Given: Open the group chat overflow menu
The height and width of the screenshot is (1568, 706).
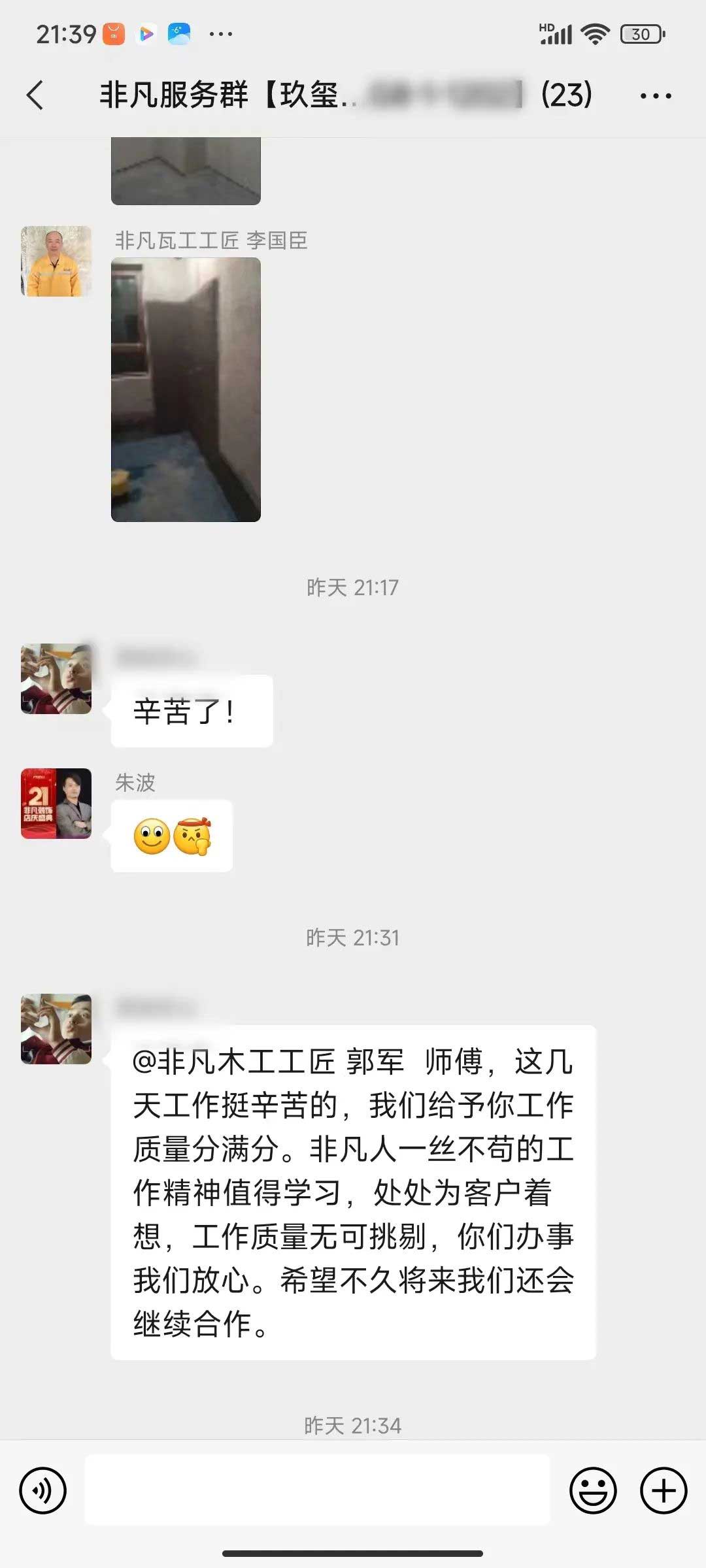Looking at the screenshot, I should (x=655, y=96).
